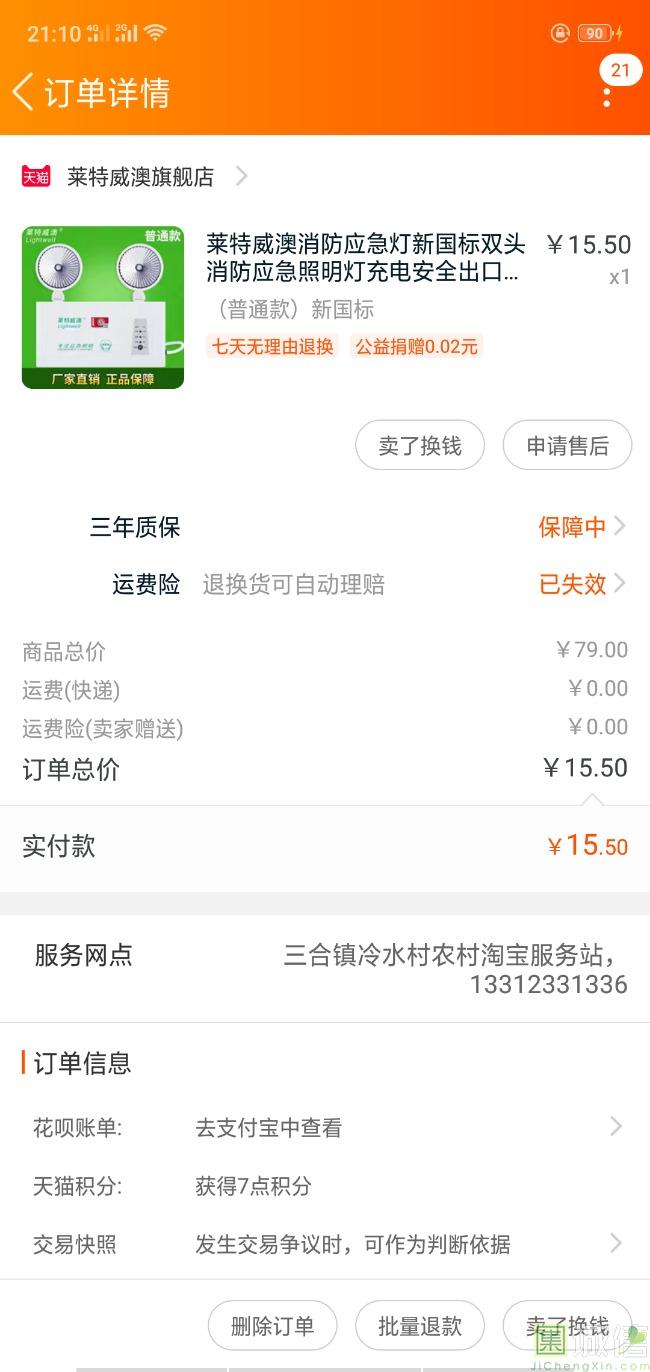
Task: Open the 莱特威澳消防应急灯 product image
Action: coord(103,307)
